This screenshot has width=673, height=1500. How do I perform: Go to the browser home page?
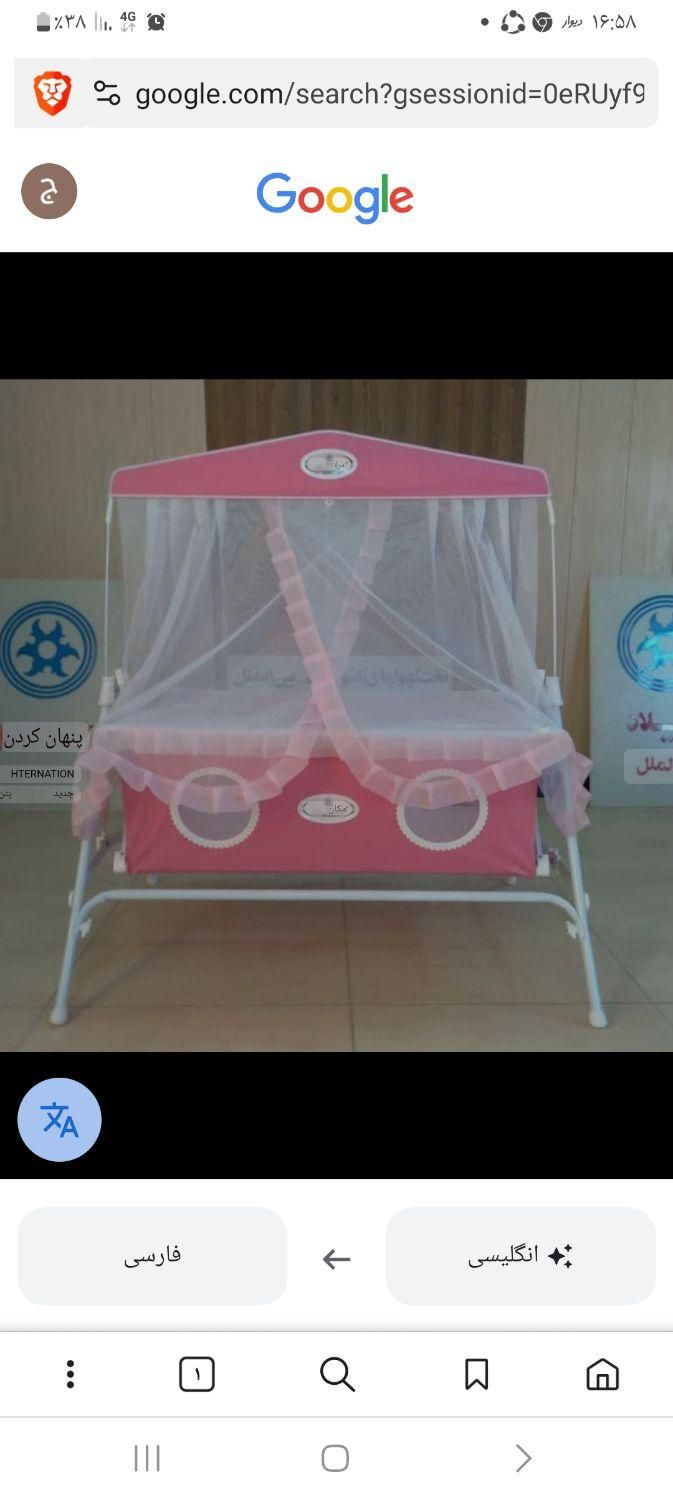602,1374
